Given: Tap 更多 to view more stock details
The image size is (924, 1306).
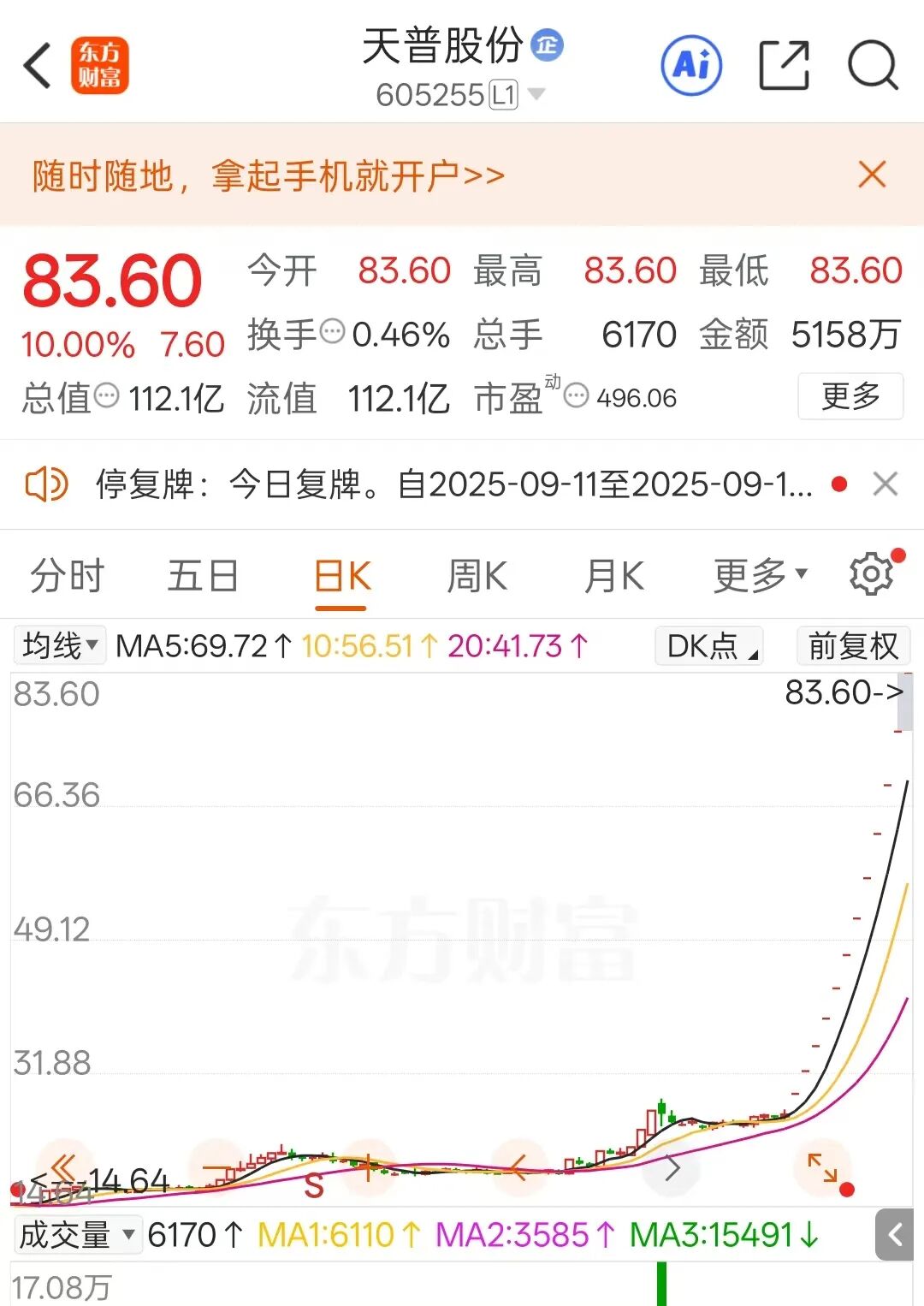Looking at the screenshot, I should click(x=850, y=396).
